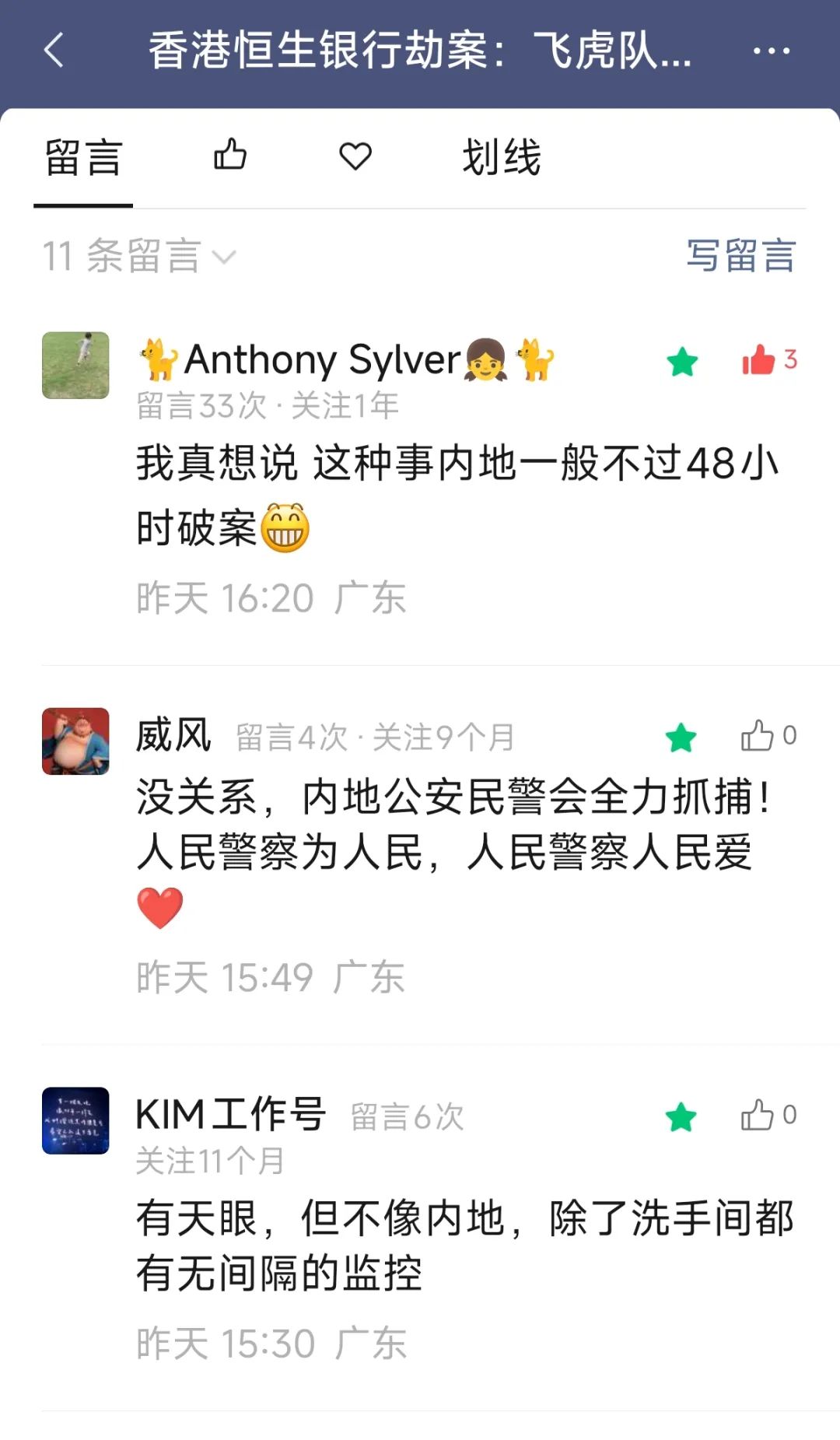The image size is (840, 1440).
Task: Switch to the thumbs-up tab
Action: (x=230, y=155)
